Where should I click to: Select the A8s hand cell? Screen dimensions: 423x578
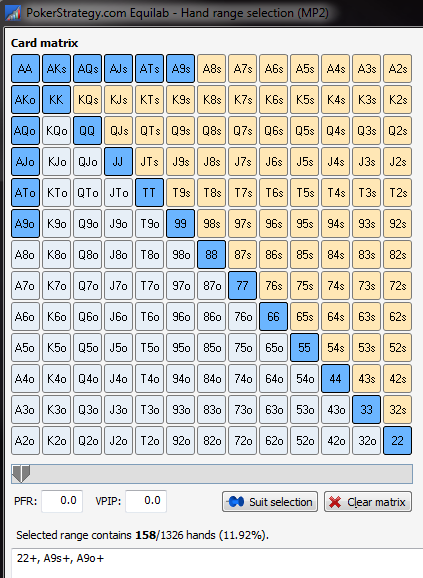[212, 69]
